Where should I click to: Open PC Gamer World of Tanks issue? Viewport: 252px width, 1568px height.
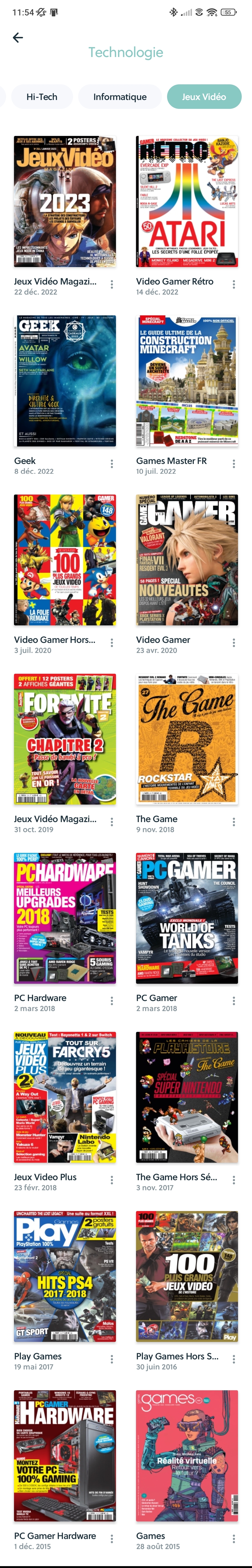click(187, 918)
